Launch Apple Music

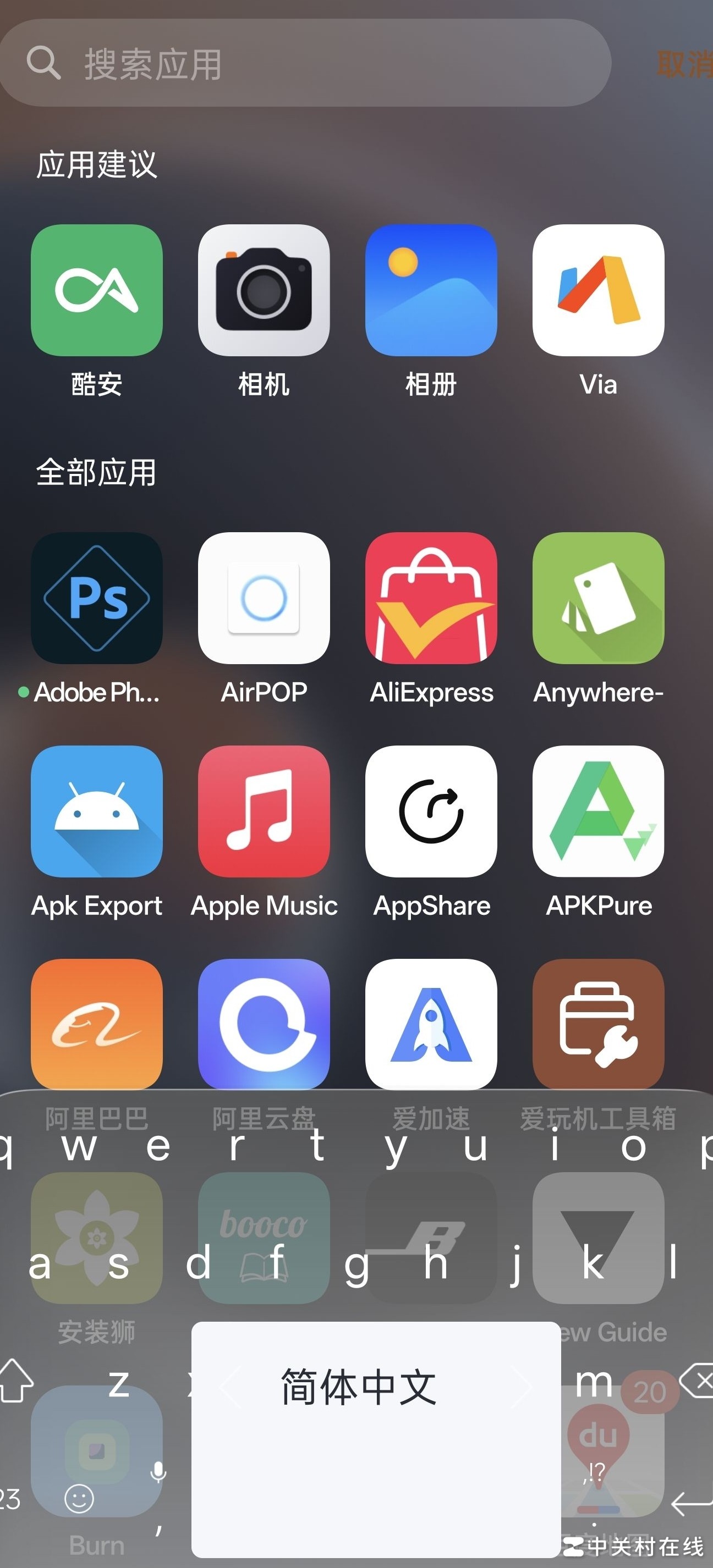pos(264,811)
